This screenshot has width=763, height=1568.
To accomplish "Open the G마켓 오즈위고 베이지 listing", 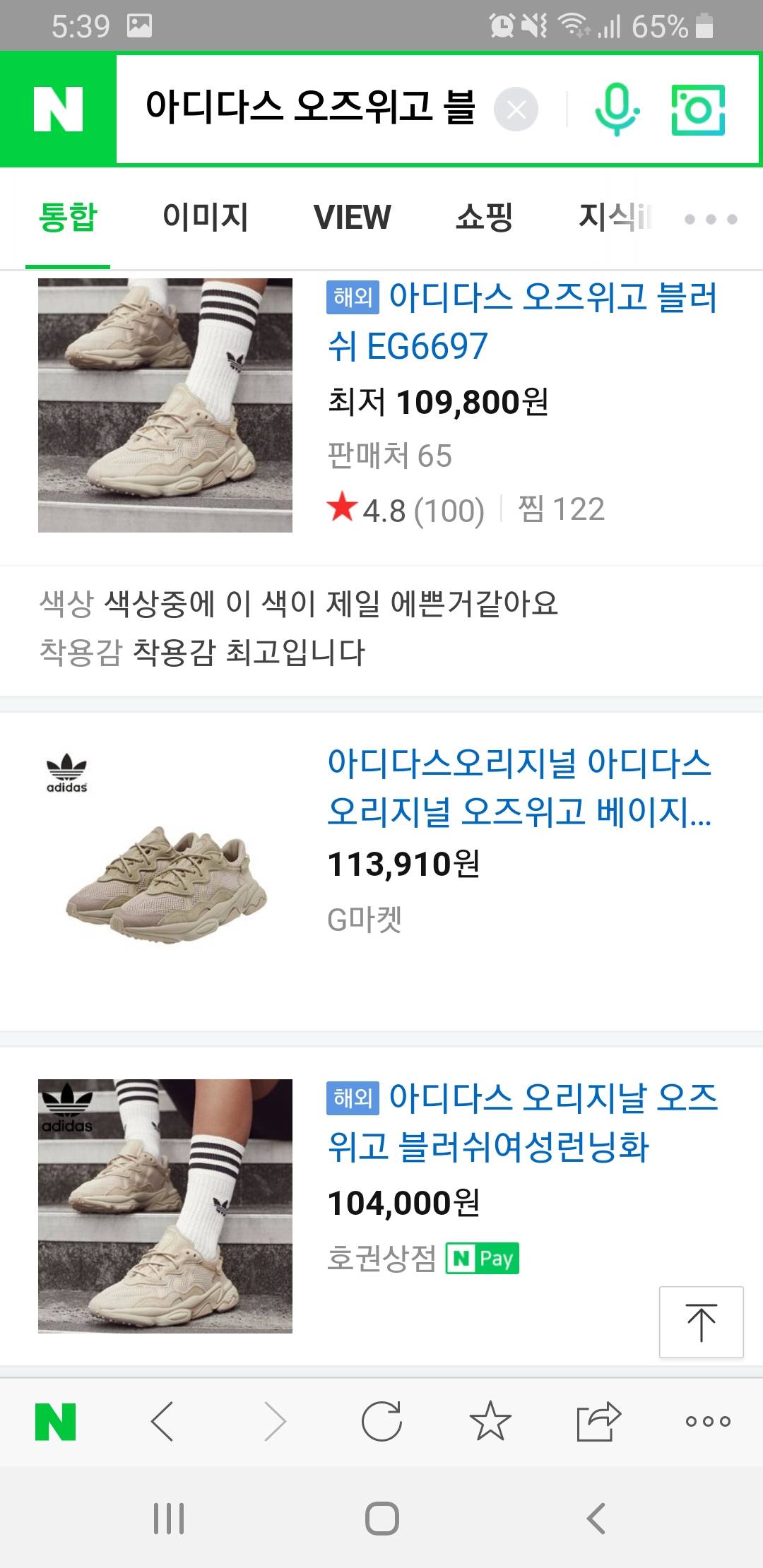I will (x=519, y=787).
